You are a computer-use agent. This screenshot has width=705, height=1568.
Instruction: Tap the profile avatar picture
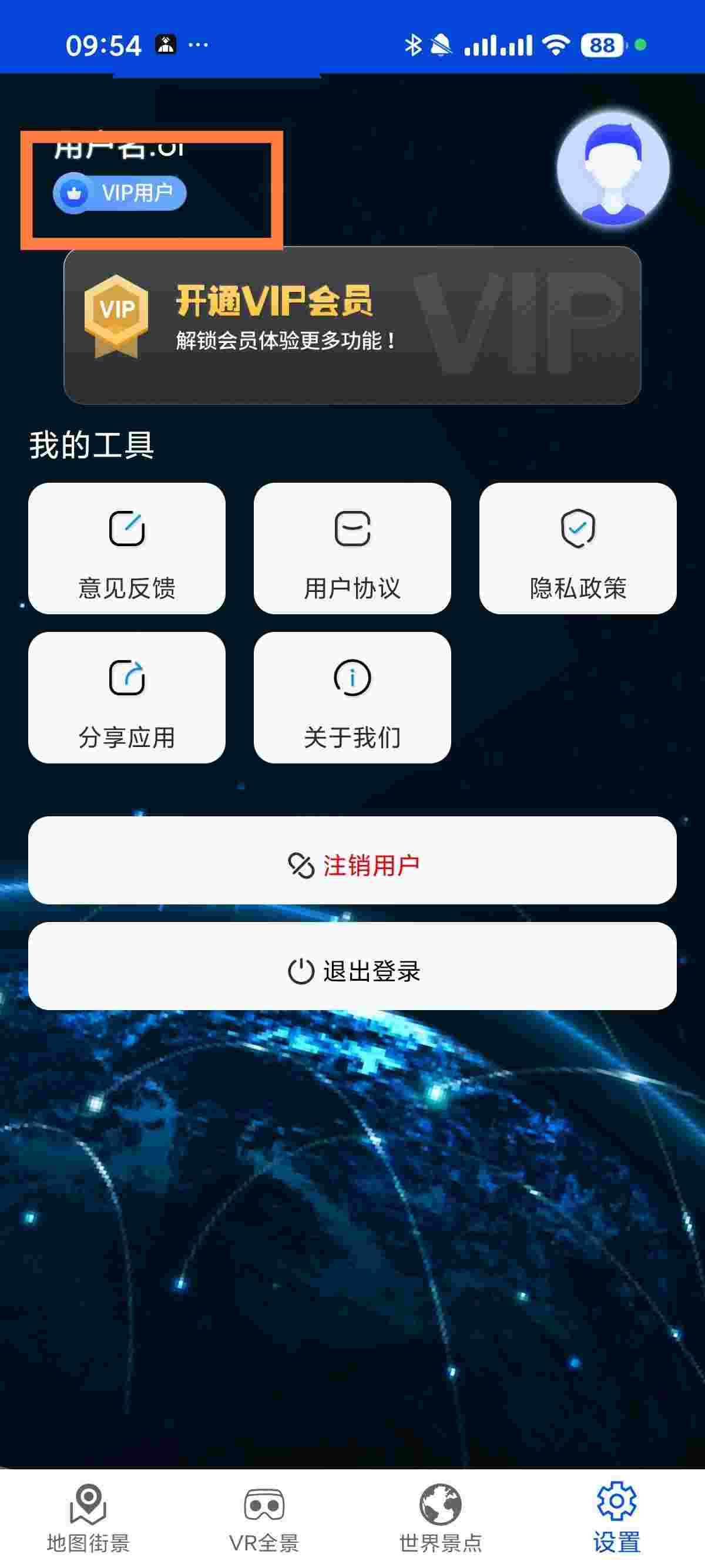click(x=612, y=169)
